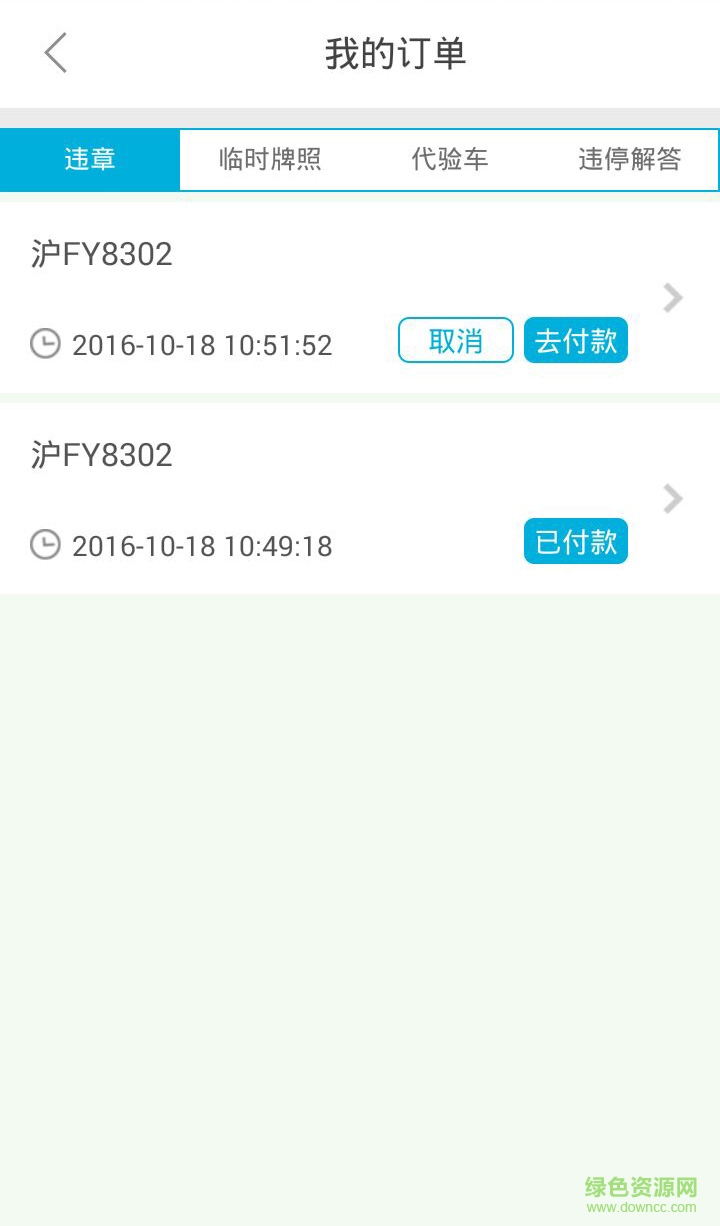Tap 取消 to cancel the 10:51:52 order
Screen dimensions: 720x1226
[456, 341]
